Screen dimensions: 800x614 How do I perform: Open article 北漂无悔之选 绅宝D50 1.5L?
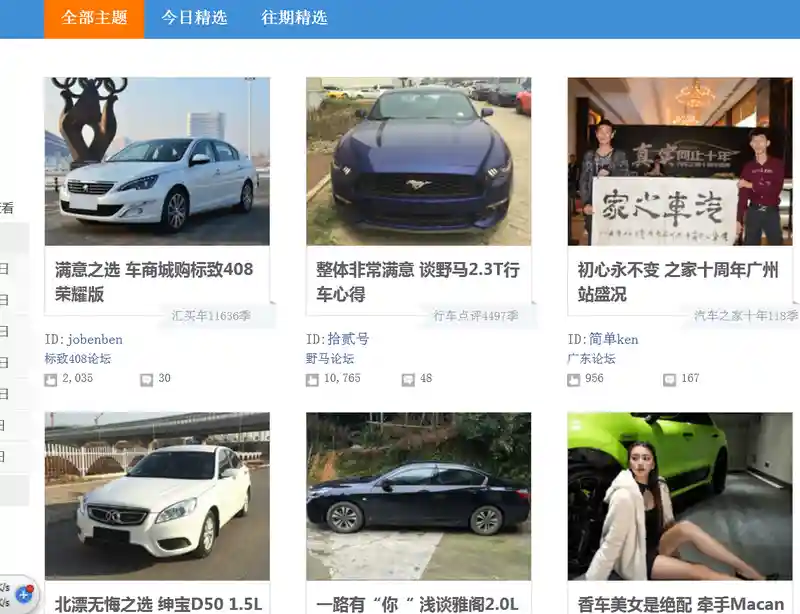click(158, 604)
